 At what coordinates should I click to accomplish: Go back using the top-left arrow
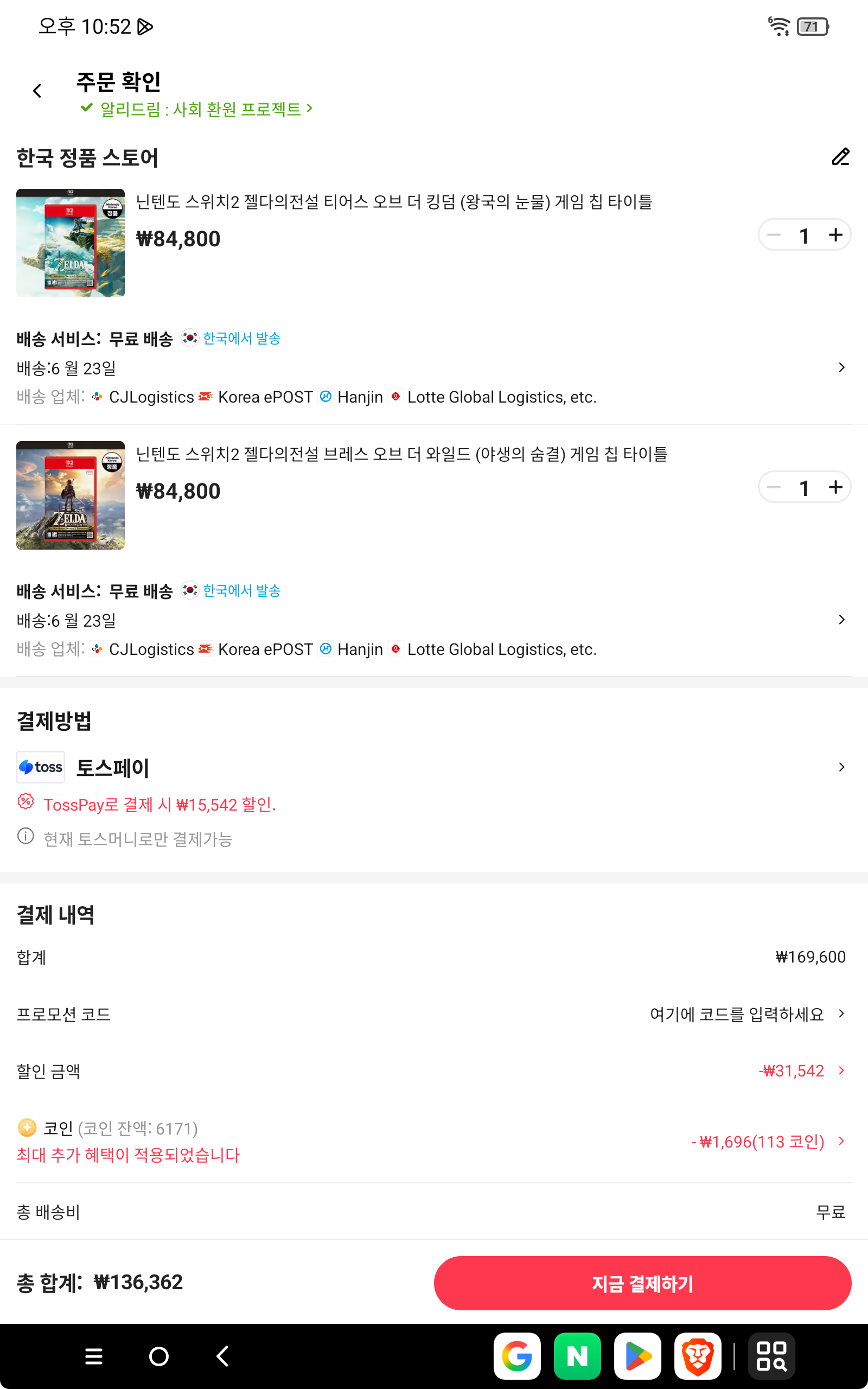pos(37,90)
